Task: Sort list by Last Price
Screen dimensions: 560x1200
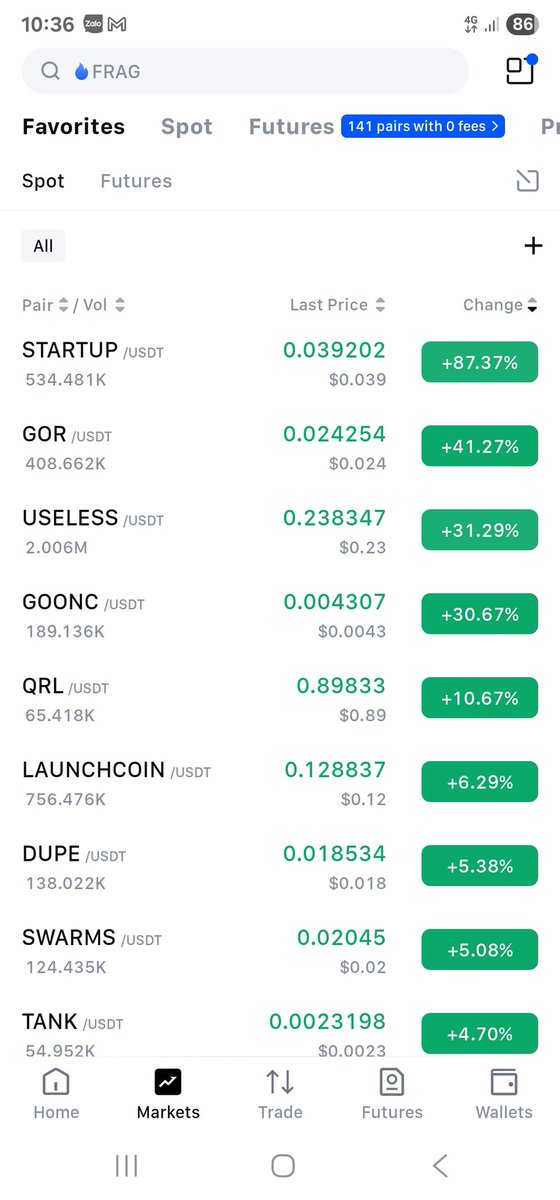Action: [x=337, y=305]
